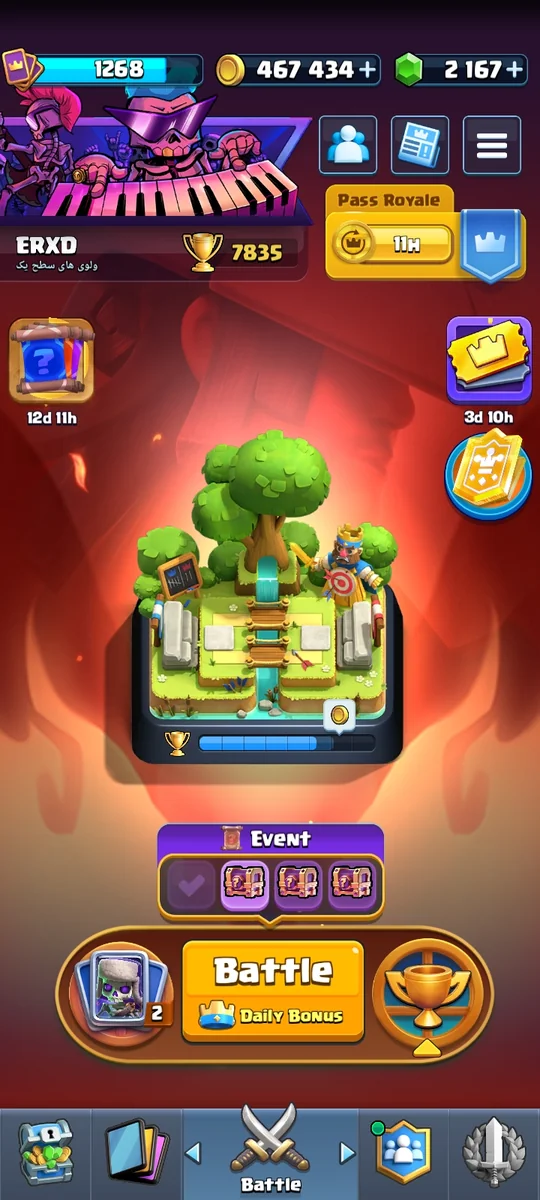Open the King level experience bar
Viewport: 540px width, 1200px height.
(103, 69)
